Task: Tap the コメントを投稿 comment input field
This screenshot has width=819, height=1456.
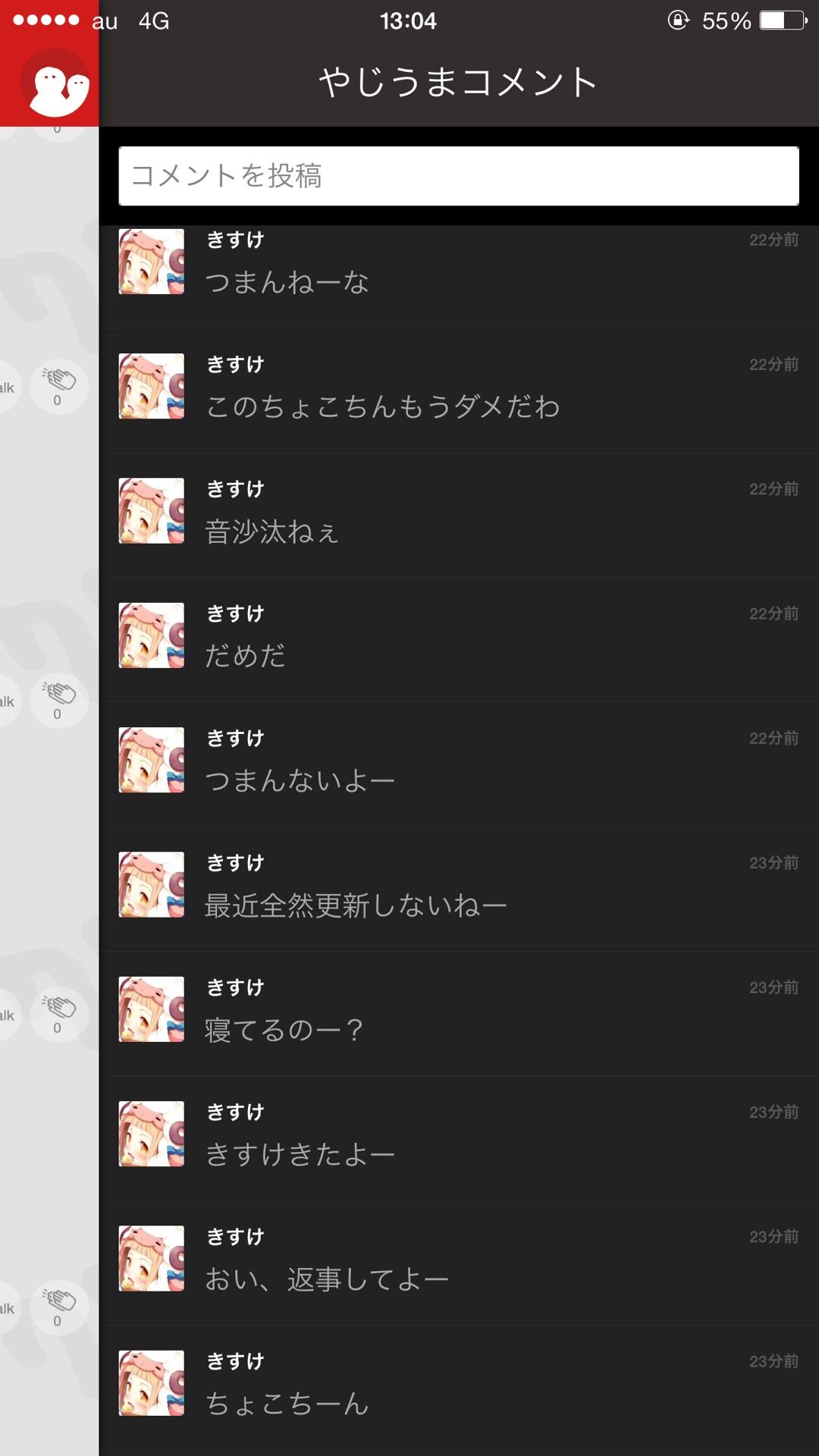Action: 458,177
